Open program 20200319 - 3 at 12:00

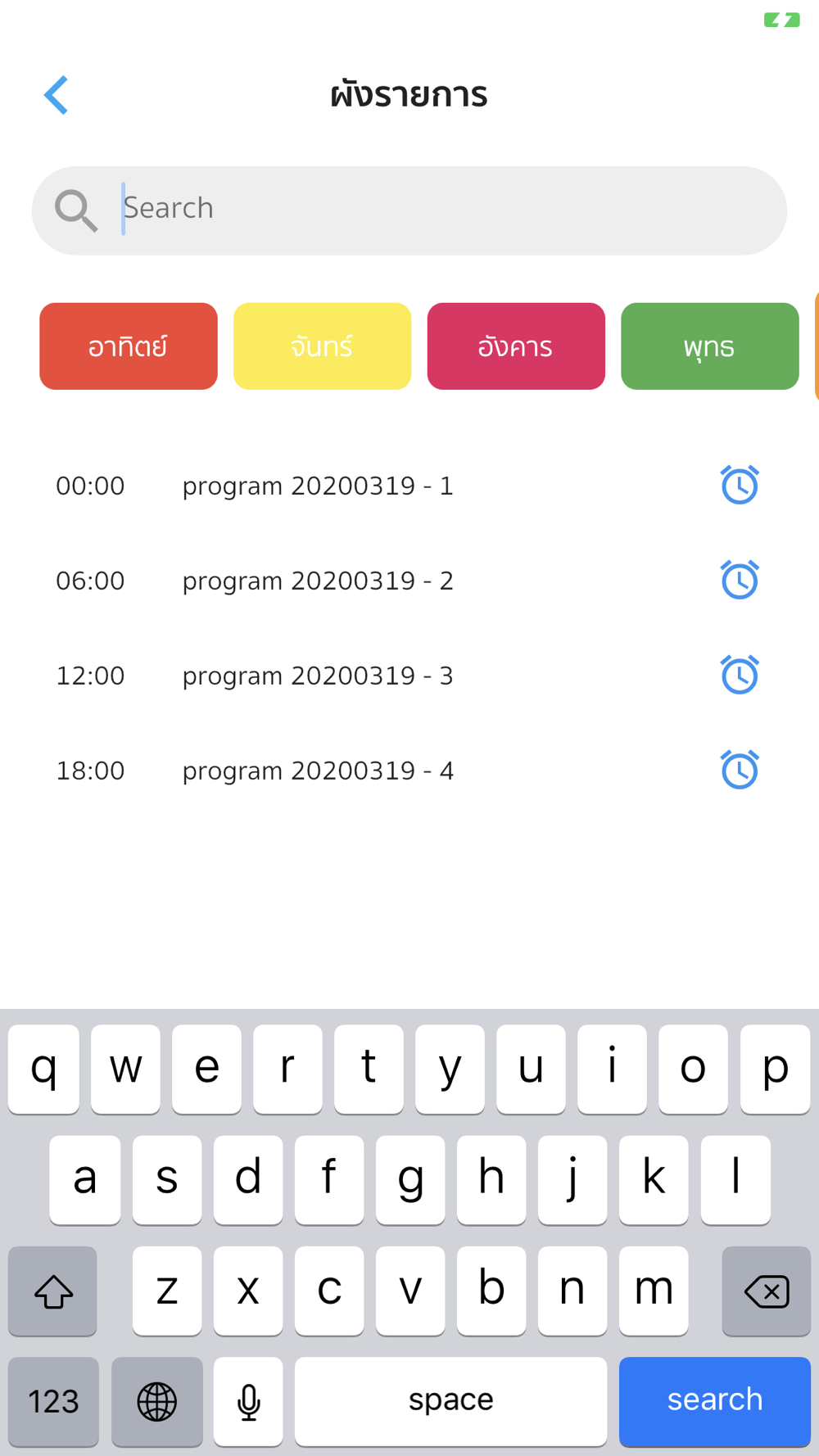pyautogui.click(x=409, y=676)
